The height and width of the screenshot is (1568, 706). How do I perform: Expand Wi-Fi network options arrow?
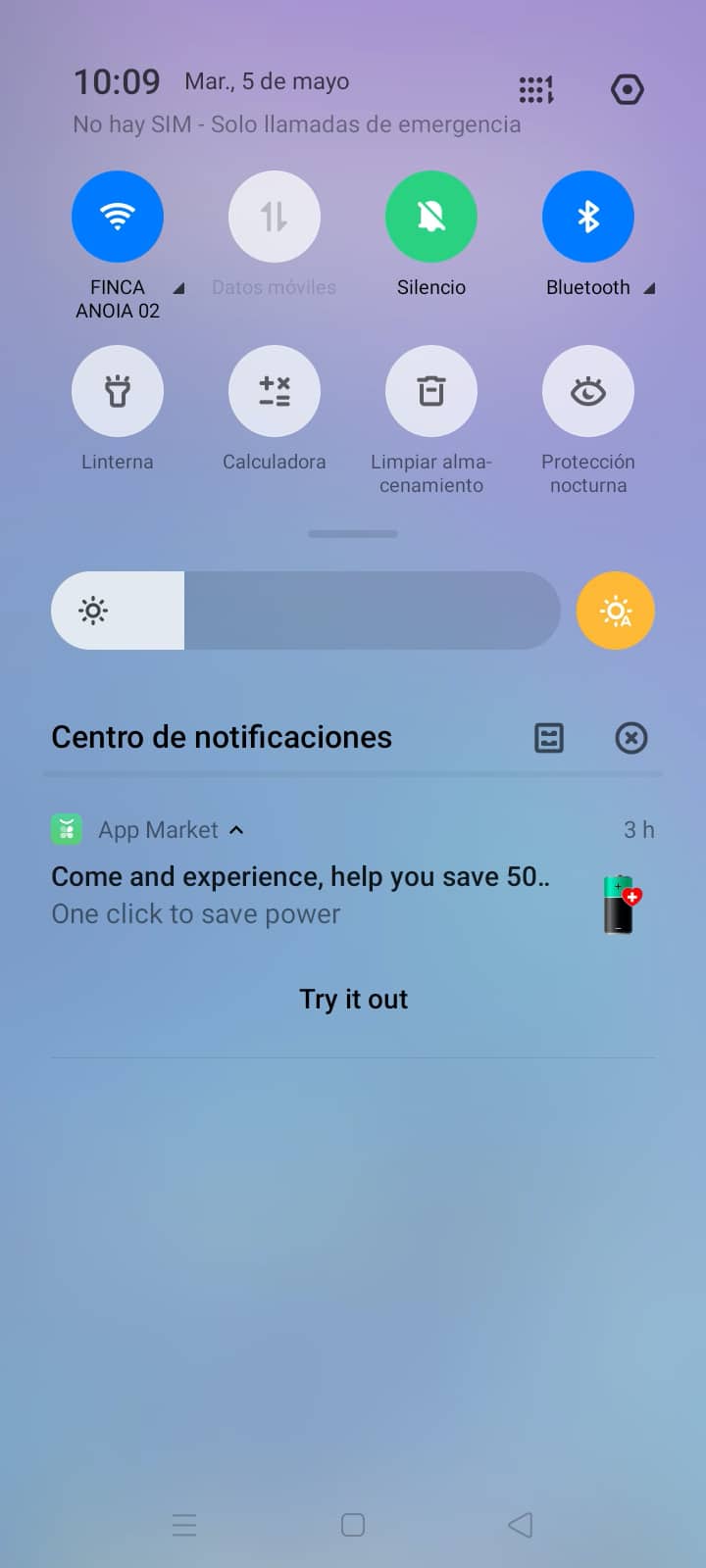(178, 288)
